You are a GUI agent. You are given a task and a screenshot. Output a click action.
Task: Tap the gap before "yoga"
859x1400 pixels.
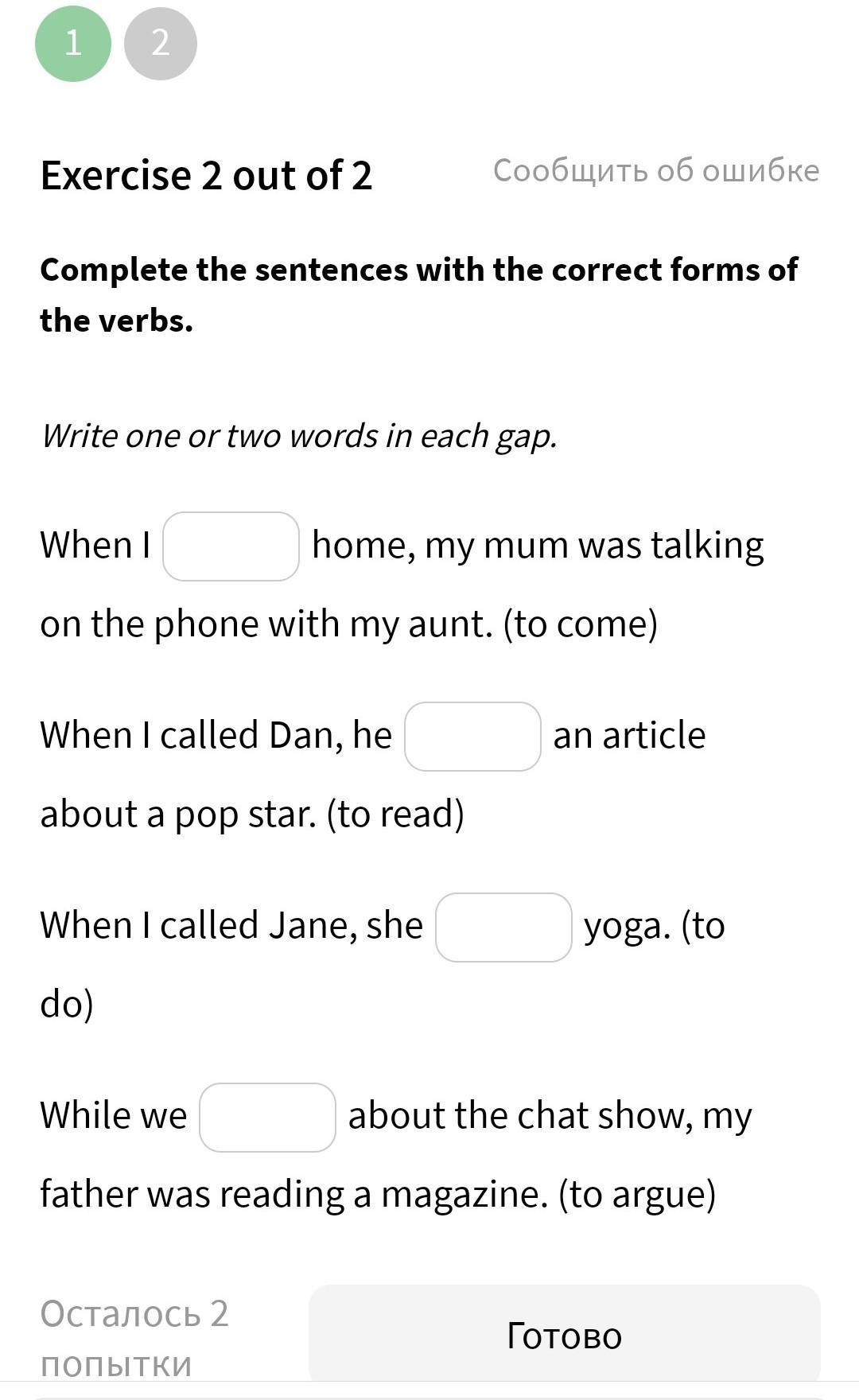pyautogui.click(x=503, y=927)
